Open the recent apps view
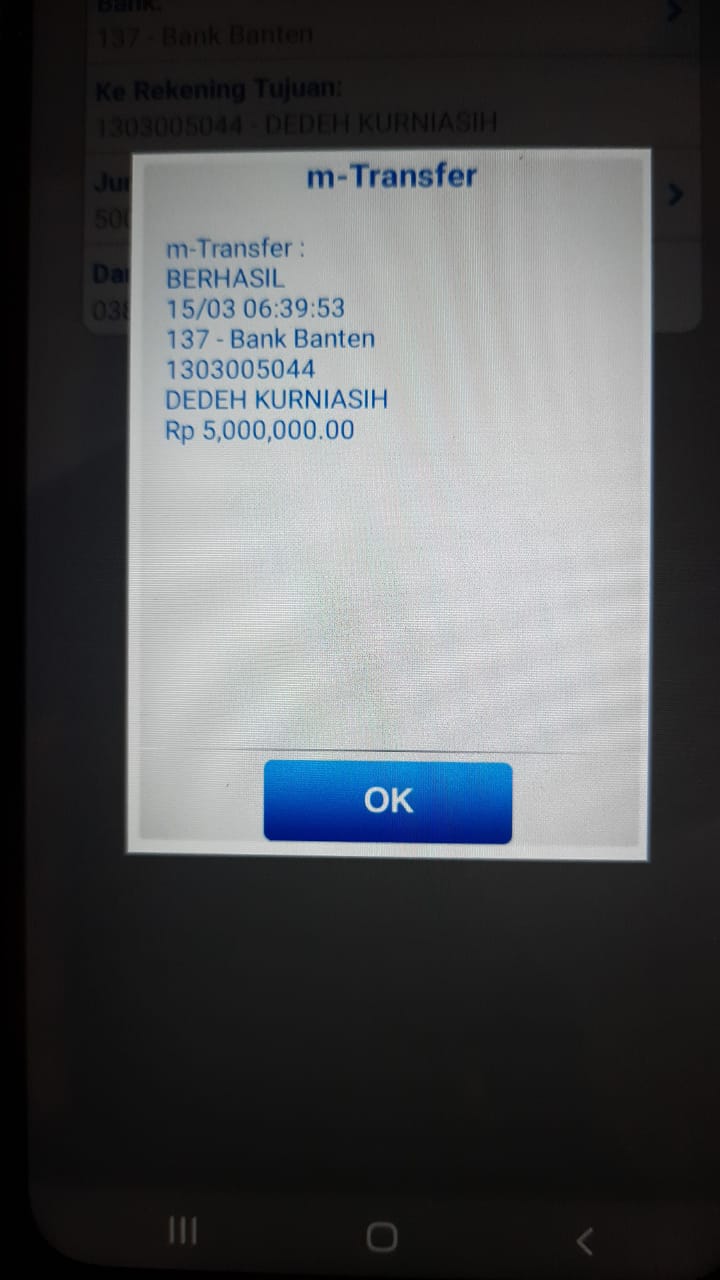Image resolution: width=720 pixels, height=1280 pixels. [x=182, y=1233]
